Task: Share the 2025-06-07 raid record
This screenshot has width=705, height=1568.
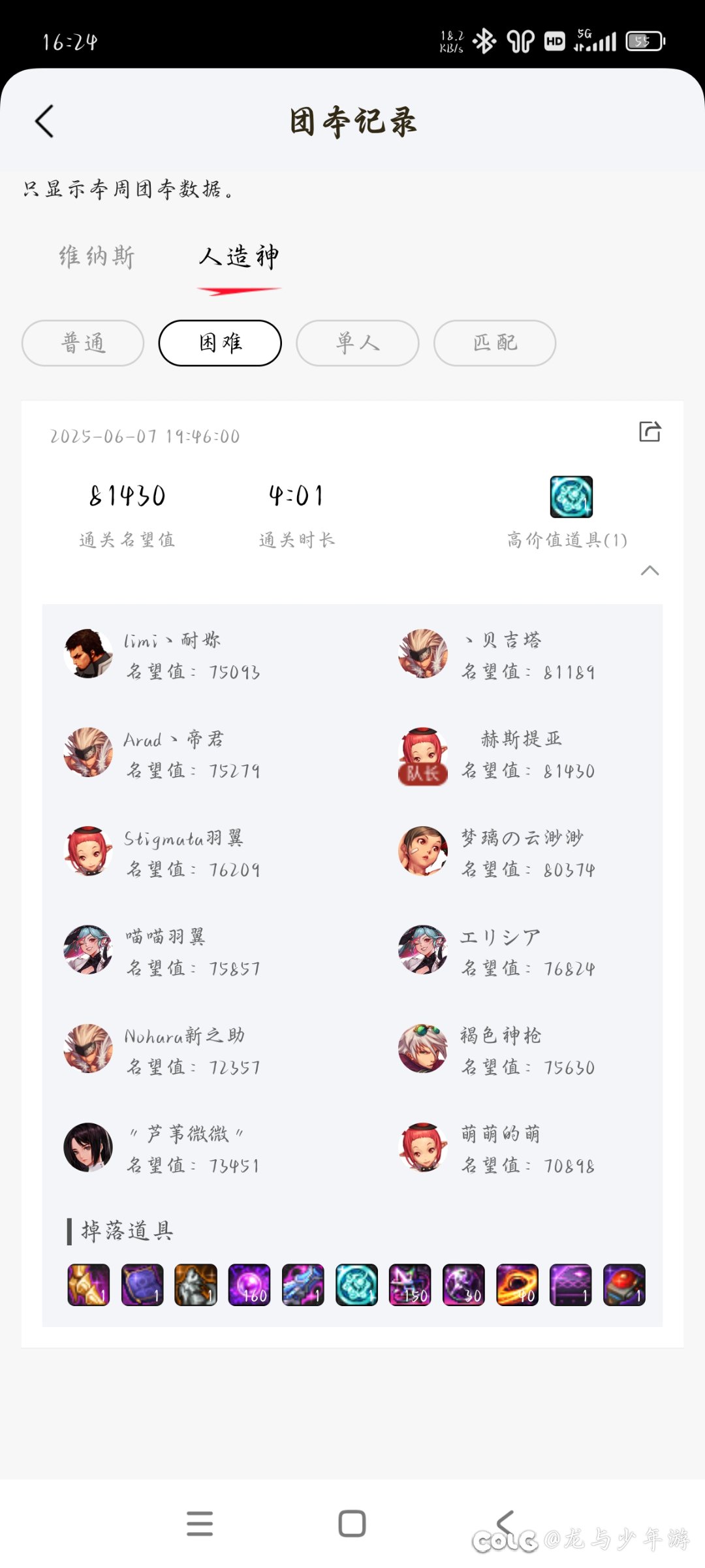Action: (650, 432)
